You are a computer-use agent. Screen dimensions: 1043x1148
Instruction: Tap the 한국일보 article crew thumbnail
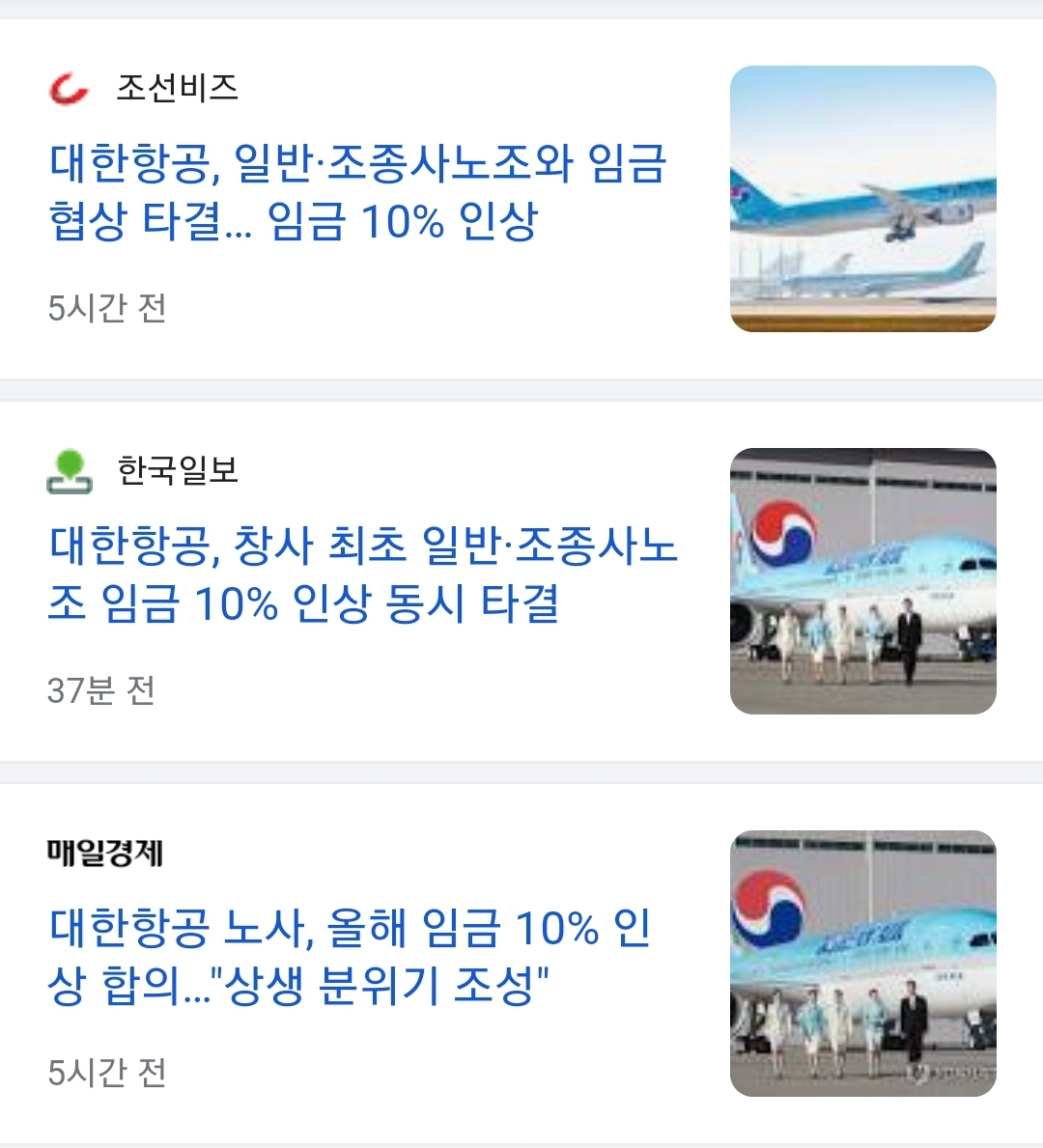click(862, 581)
